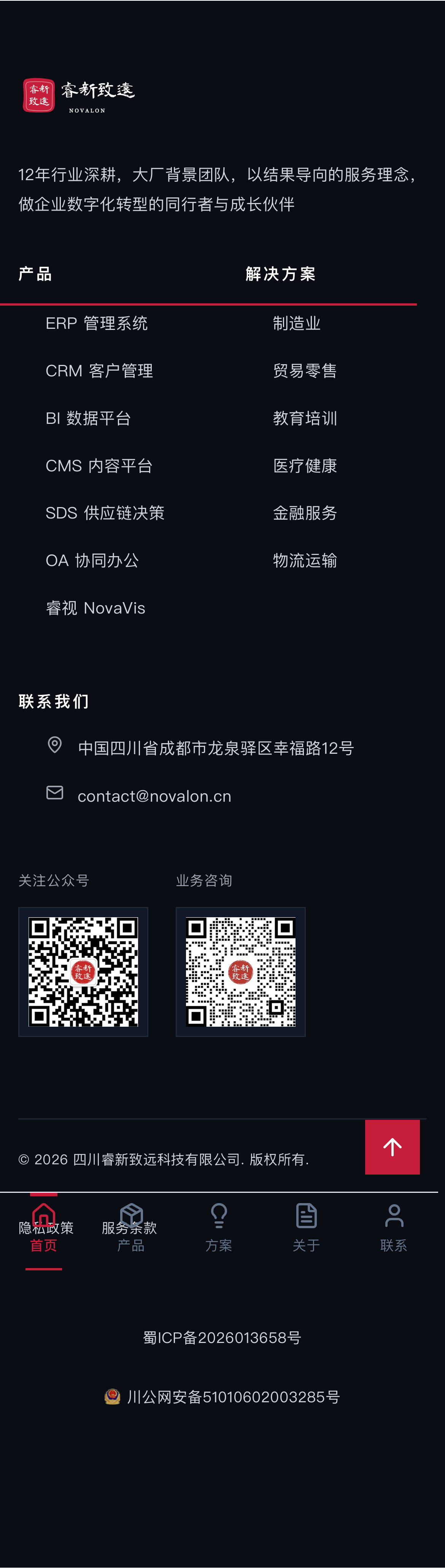This screenshot has width=445, height=1568.
Task: Open the 川公网安备 police filing link
Action: point(222,1397)
